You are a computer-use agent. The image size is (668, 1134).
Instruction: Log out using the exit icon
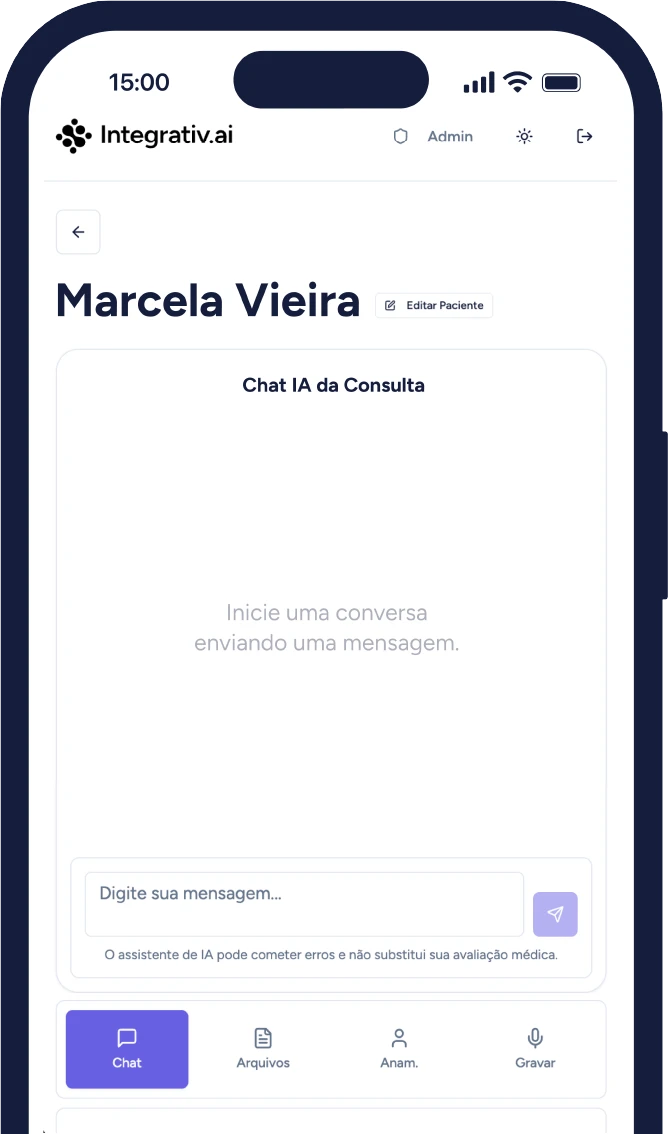pyautogui.click(x=585, y=137)
